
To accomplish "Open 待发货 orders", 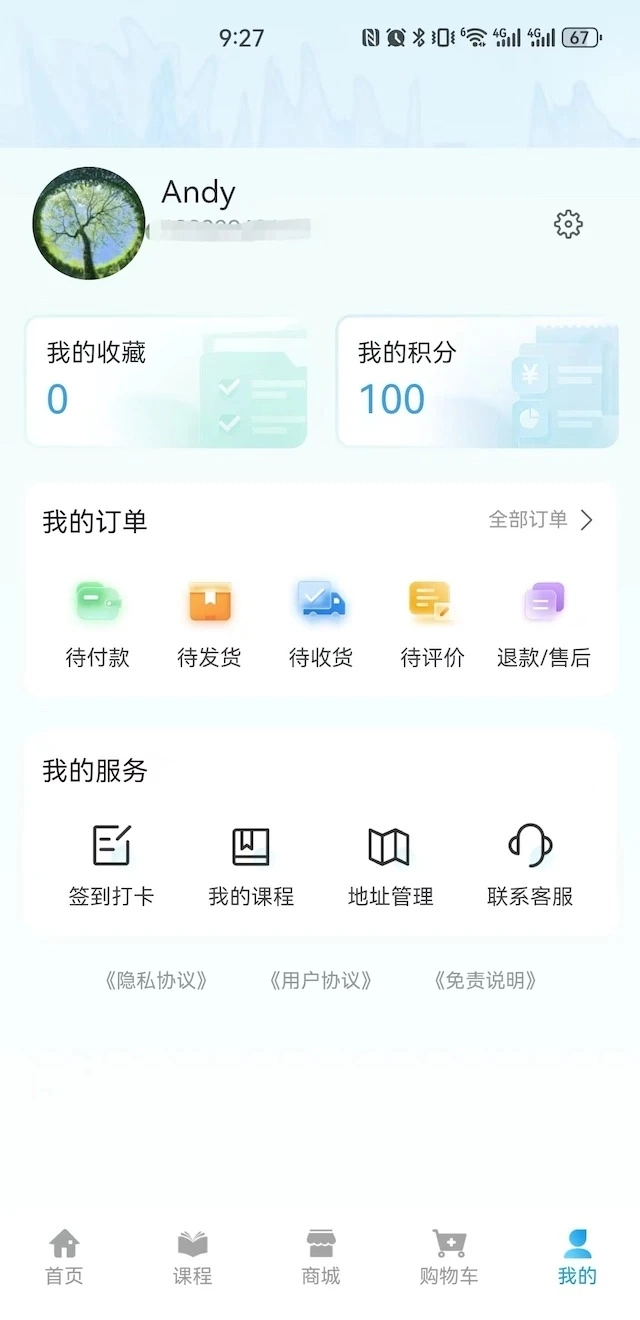I will click(209, 624).
